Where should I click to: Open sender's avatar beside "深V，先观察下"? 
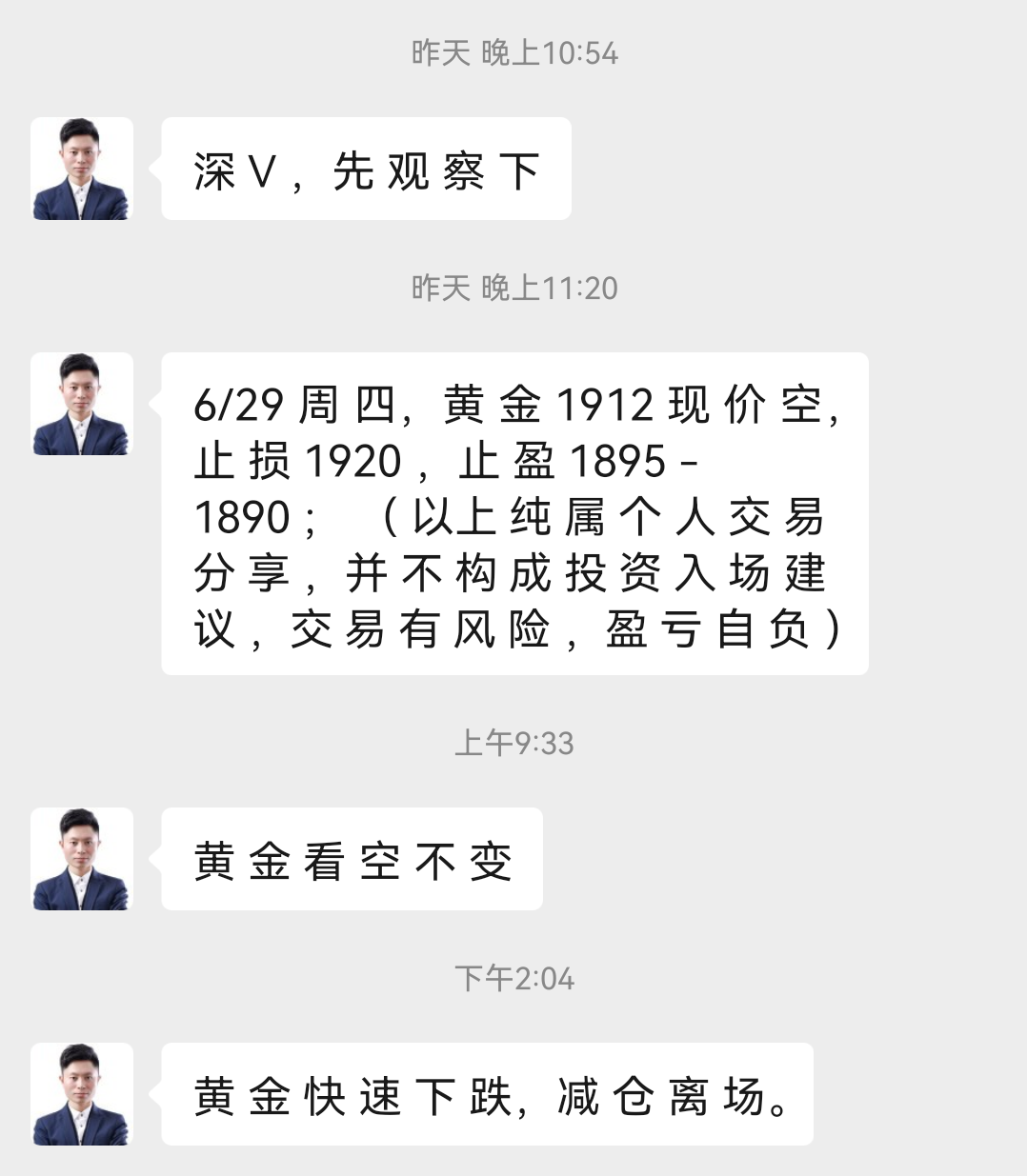coord(81,169)
